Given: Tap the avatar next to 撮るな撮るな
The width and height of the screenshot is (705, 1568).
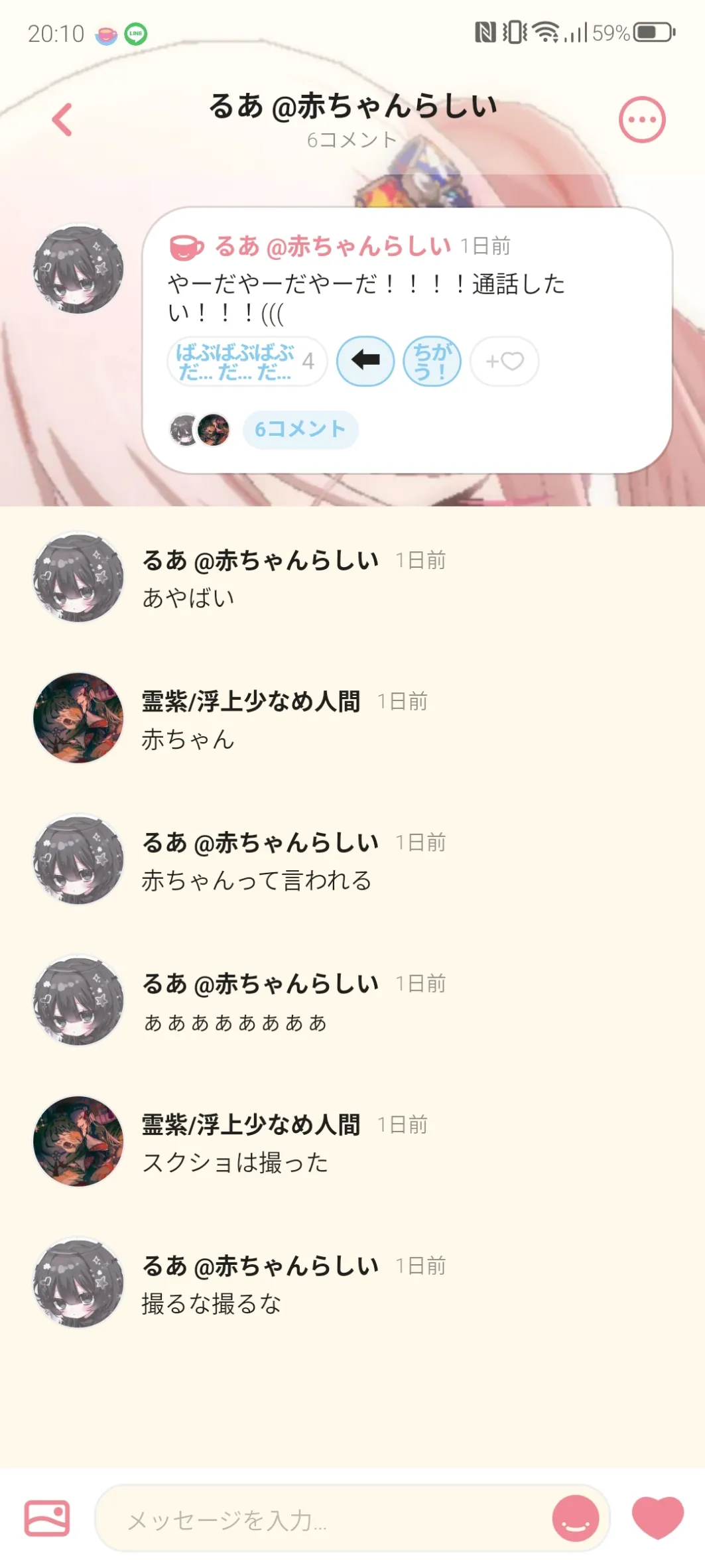Looking at the screenshot, I should 78,1282.
